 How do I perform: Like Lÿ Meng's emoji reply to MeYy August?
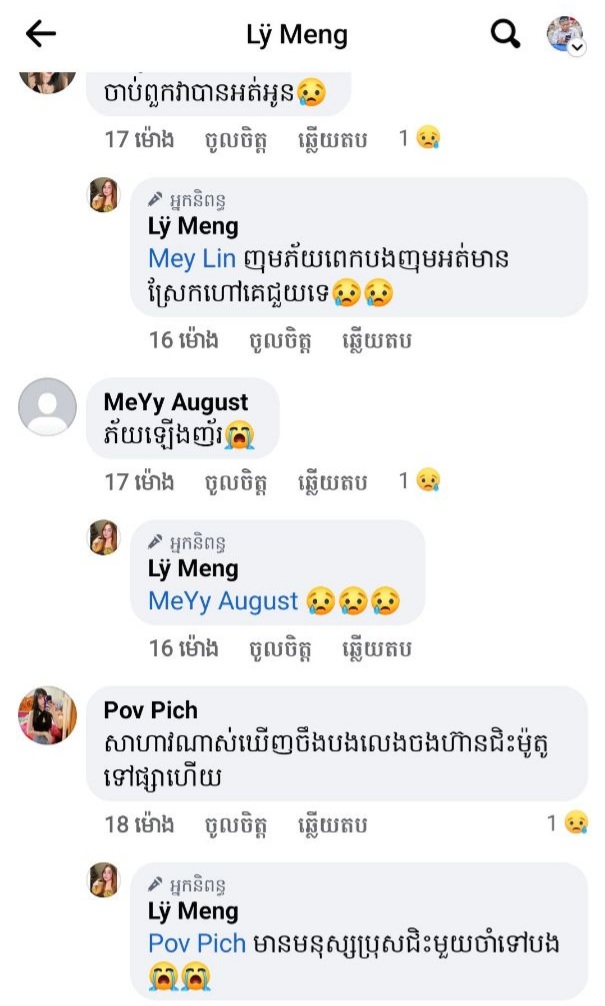(x=281, y=649)
